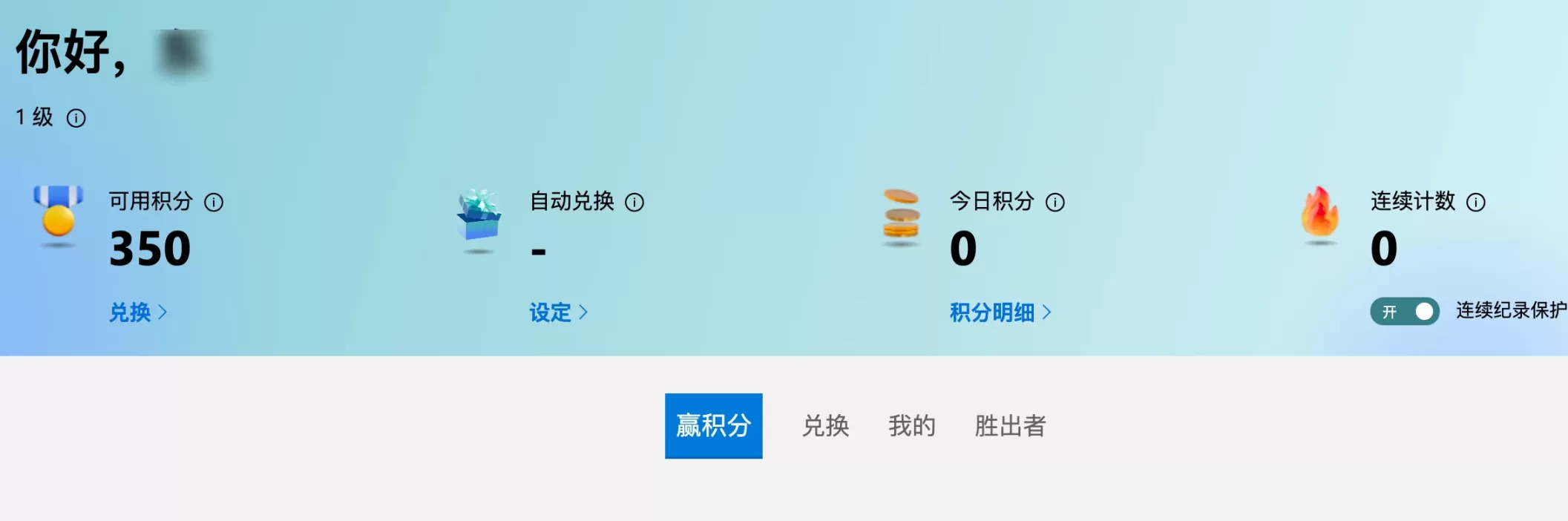The image size is (1568, 521).
Task: Open the 设定 link for 自动兑换
Action: click(558, 312)
